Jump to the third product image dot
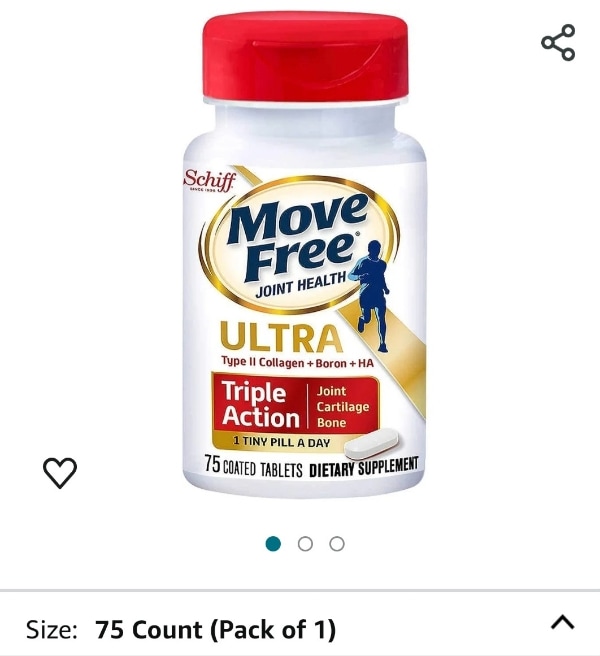The image size is (600, 656). click(x=337, y=544)
